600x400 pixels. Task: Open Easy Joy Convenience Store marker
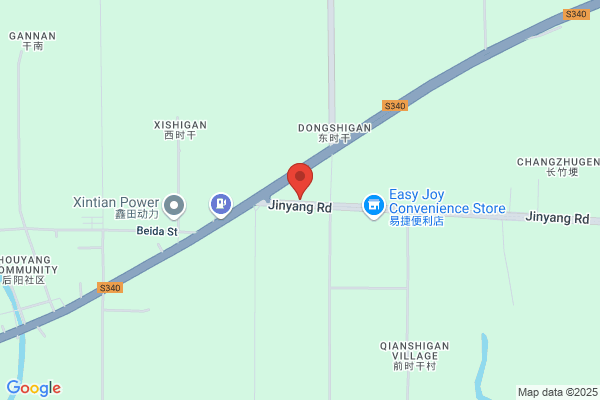[x=374, y=206]
